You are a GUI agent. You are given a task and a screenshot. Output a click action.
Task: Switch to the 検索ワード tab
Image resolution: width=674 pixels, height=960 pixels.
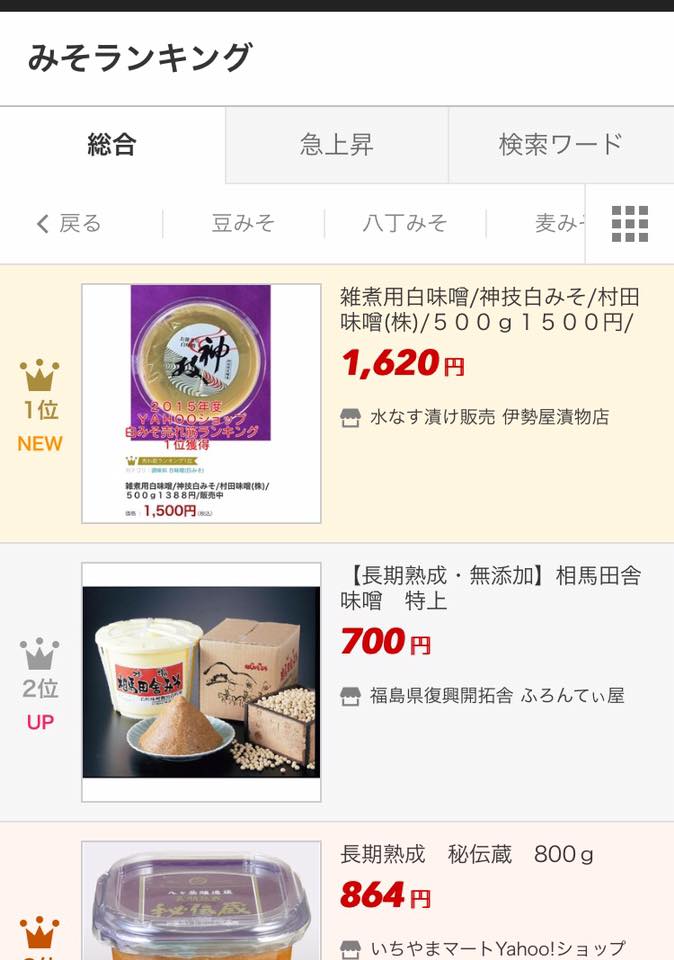[561, 145]
